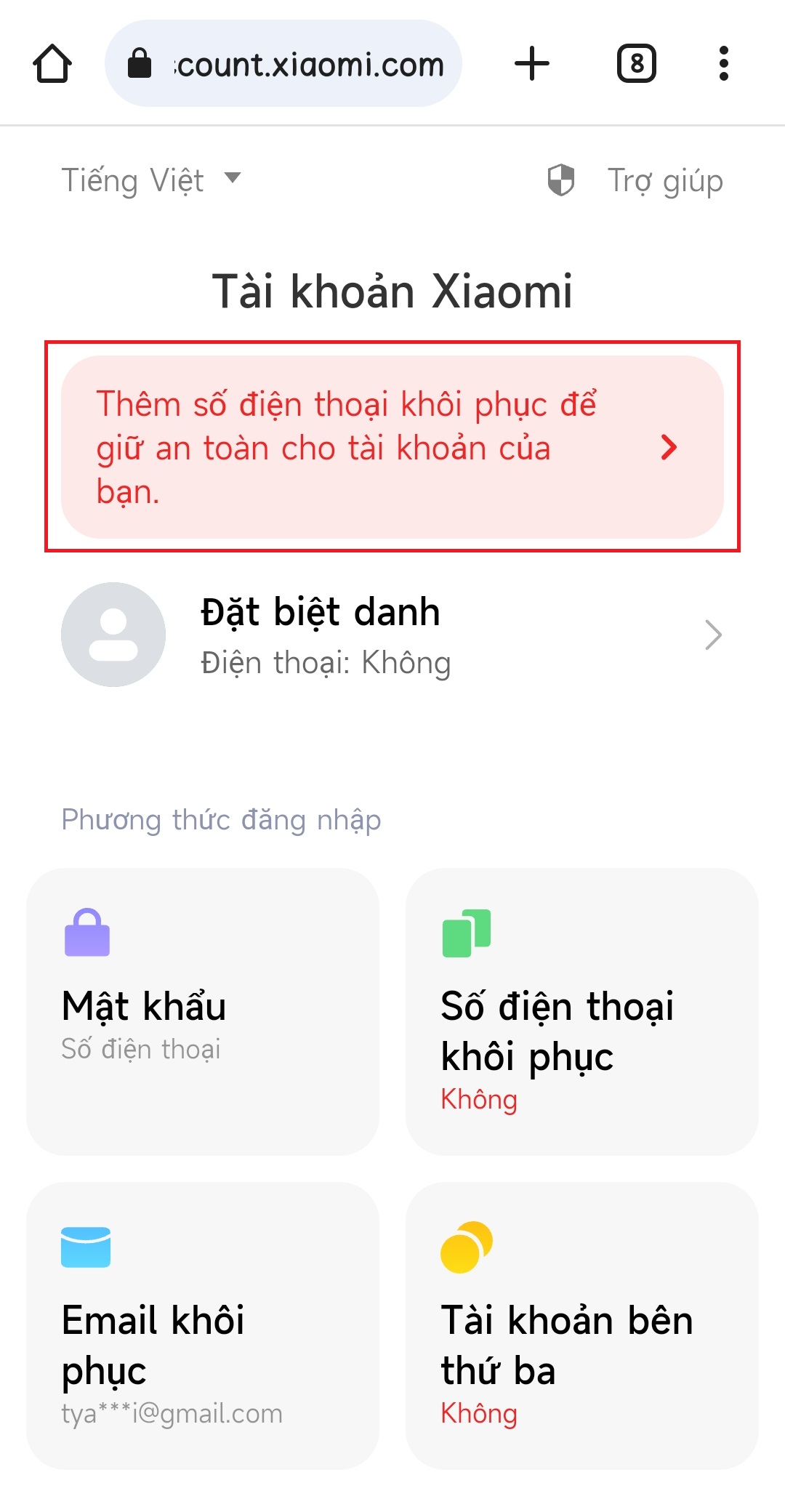785x1512 pixels.
Task: Open the Mật khẩu card
Action: coord(203,1011)
